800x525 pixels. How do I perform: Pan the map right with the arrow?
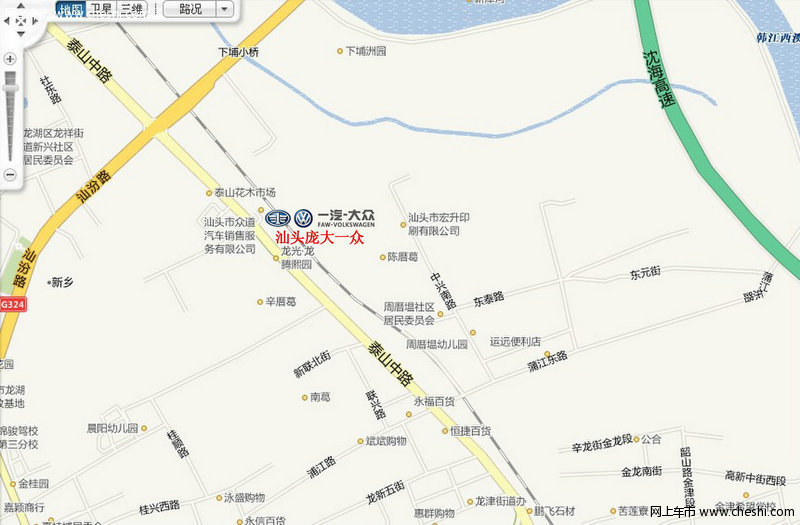(x=35, y=21)
